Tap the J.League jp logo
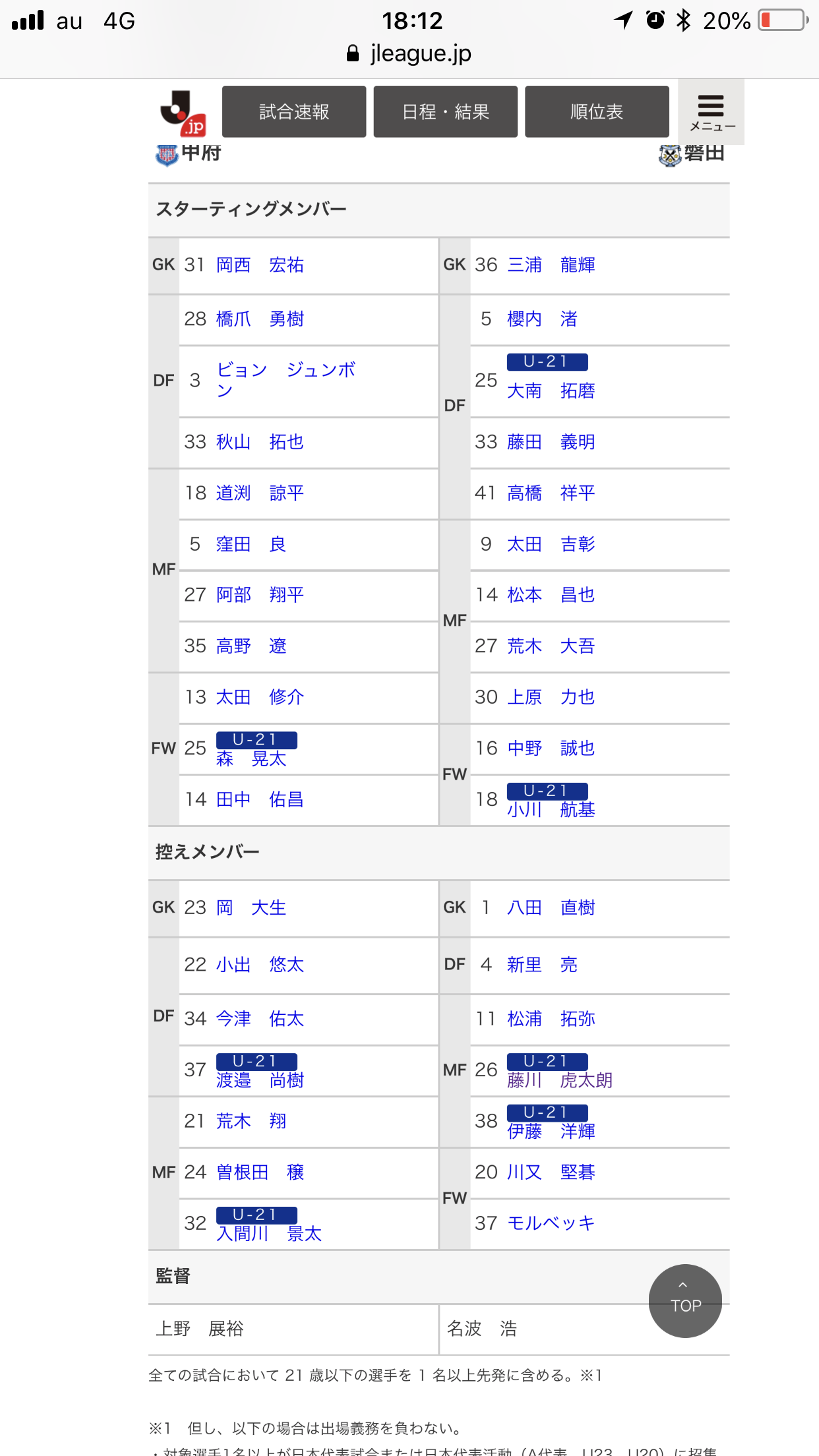The image size is (819, 1456). (183, 113)
